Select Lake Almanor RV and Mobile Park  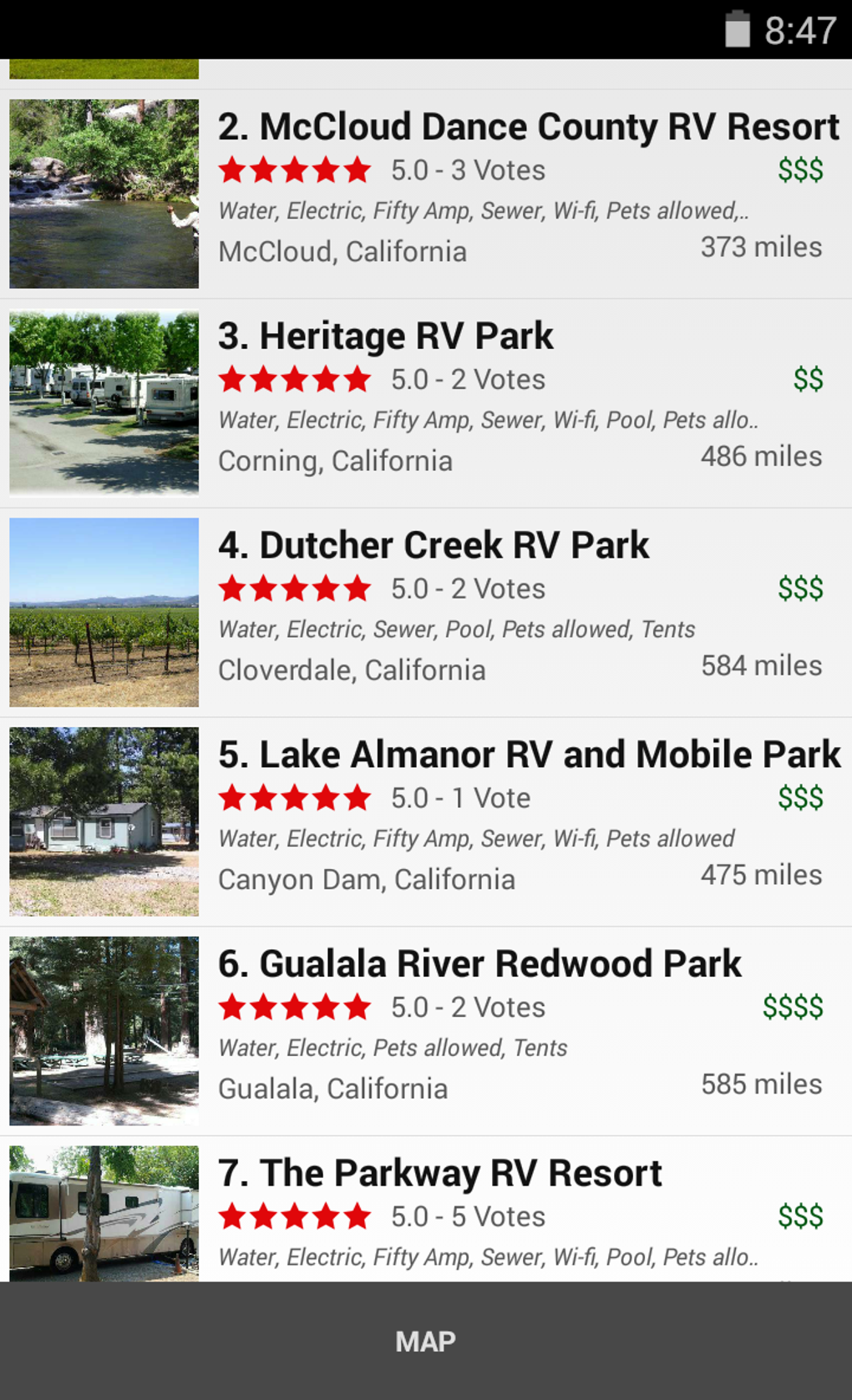click(x=528, y=755)
